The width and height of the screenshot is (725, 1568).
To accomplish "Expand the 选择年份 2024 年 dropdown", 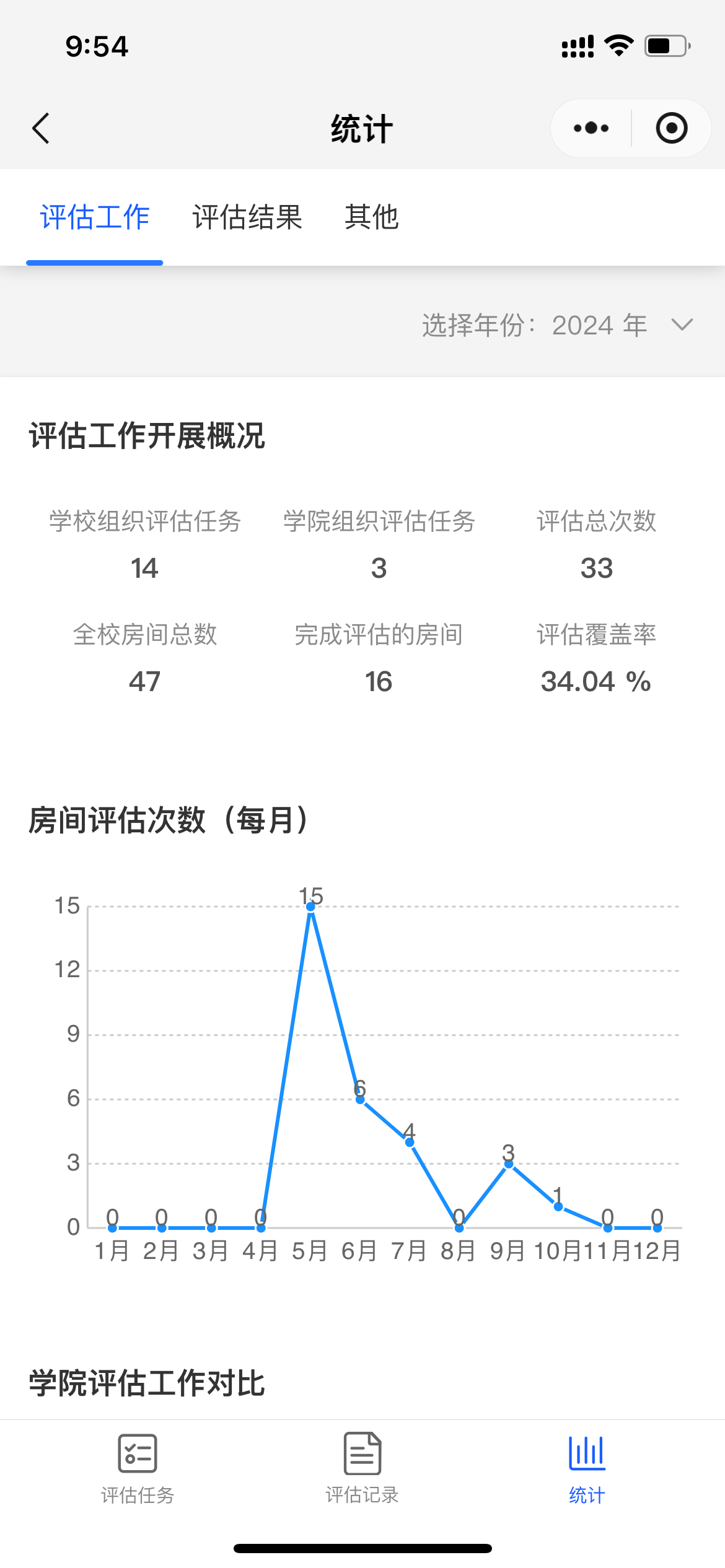I will tap(557, 324).
